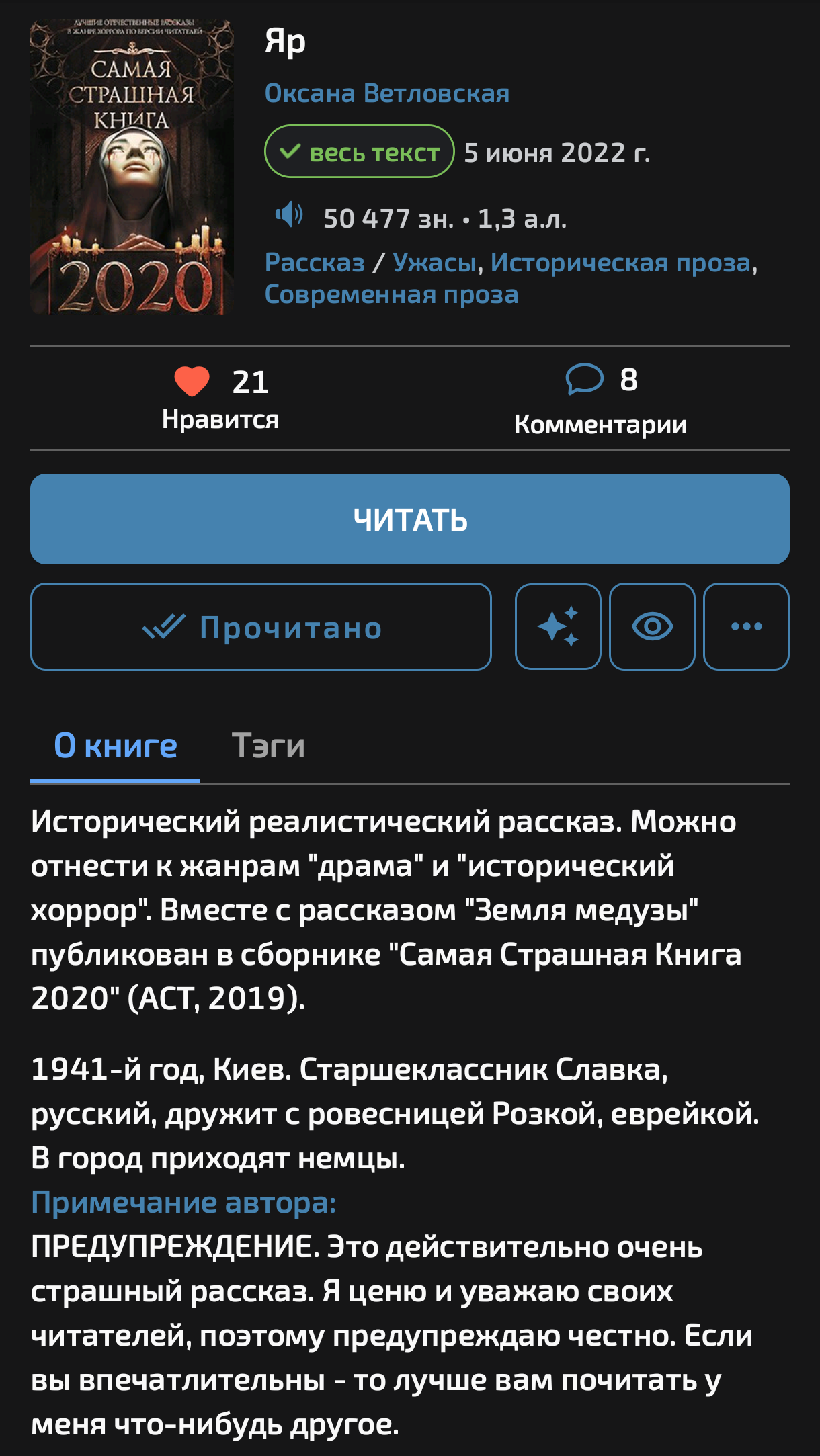
Task: Tap the blue ЧИТАТЬ button
Action: click(410, 519)
